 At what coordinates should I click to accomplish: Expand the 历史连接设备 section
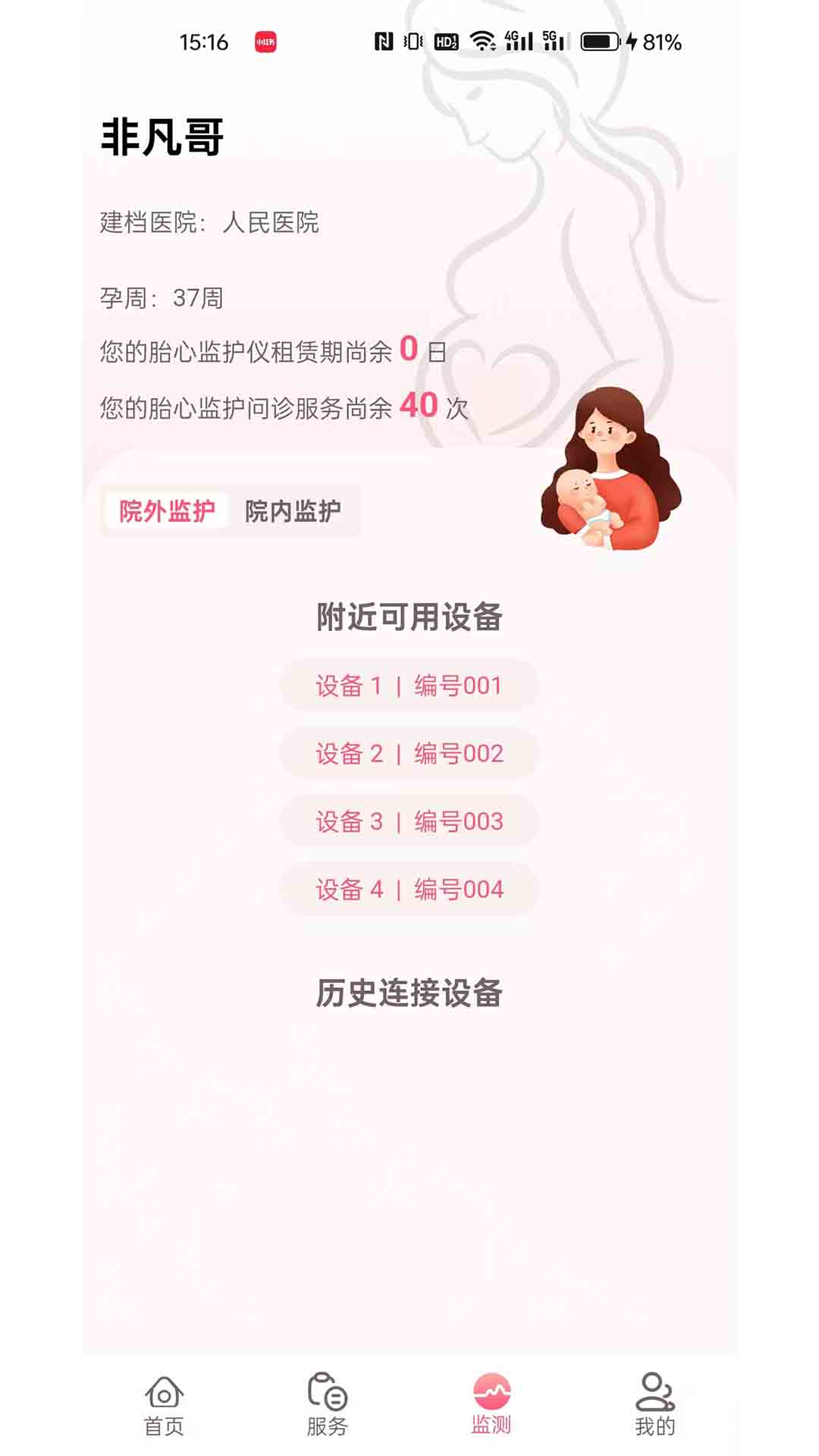pyautogui.click(x=409, y=990)
